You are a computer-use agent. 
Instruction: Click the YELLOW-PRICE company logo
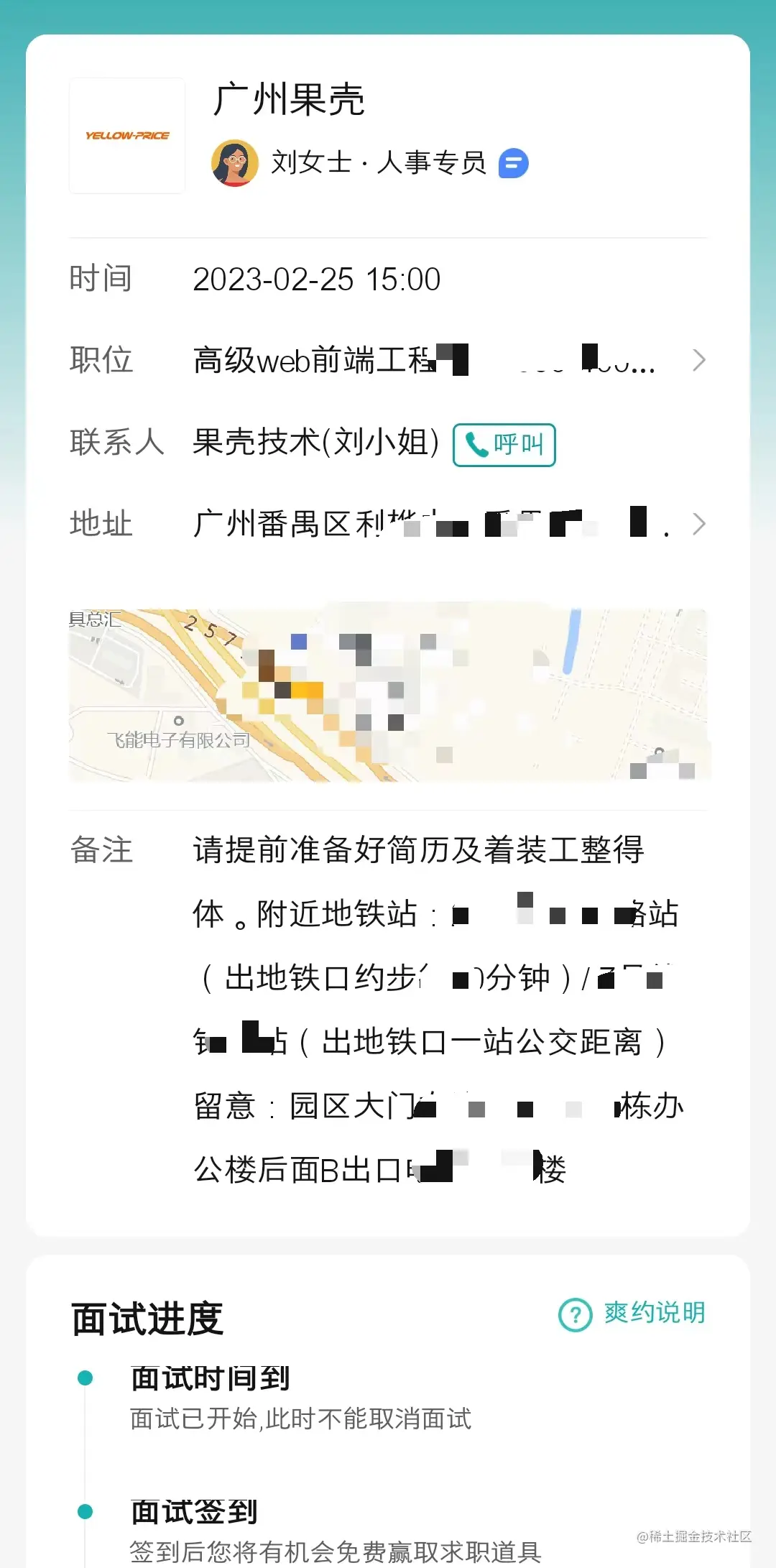(127, 135)
